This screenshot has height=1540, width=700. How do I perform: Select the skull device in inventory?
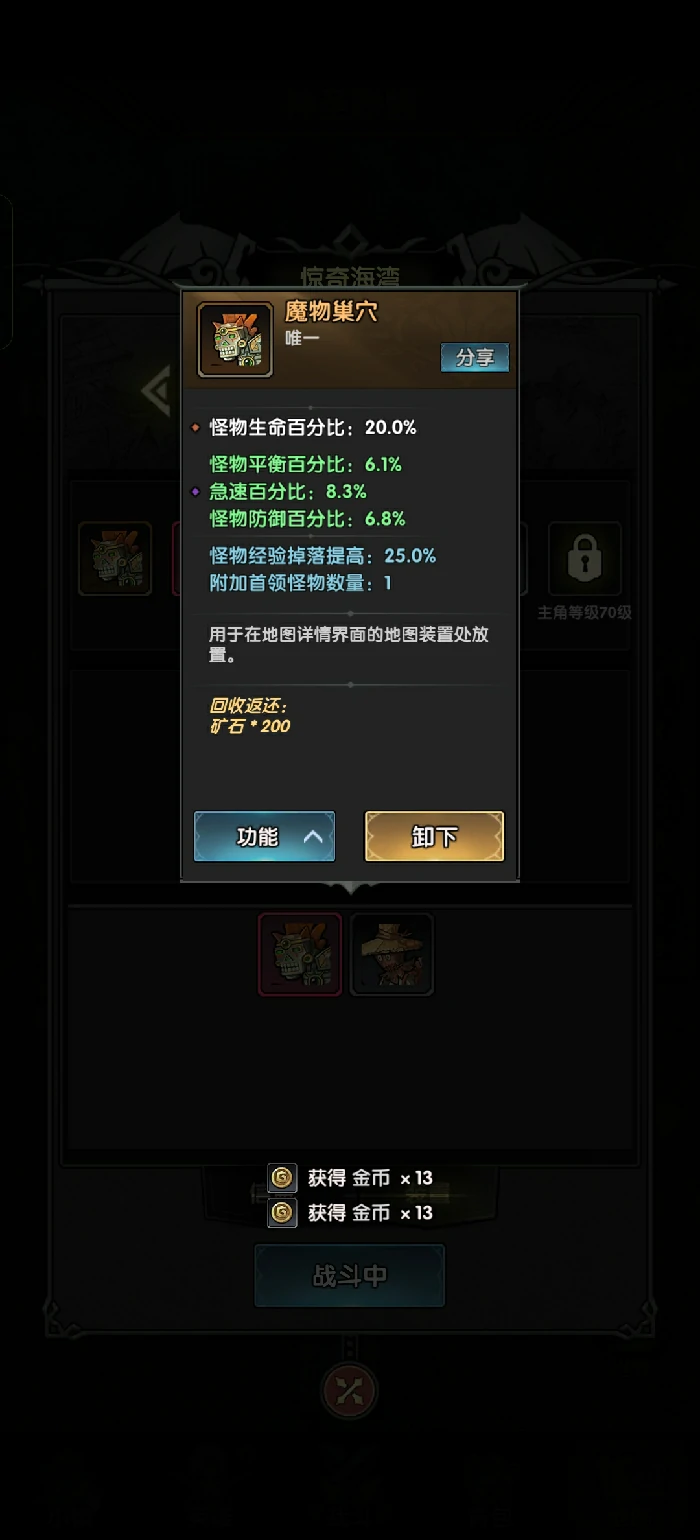pyautogui.click(x=300, y=954)
